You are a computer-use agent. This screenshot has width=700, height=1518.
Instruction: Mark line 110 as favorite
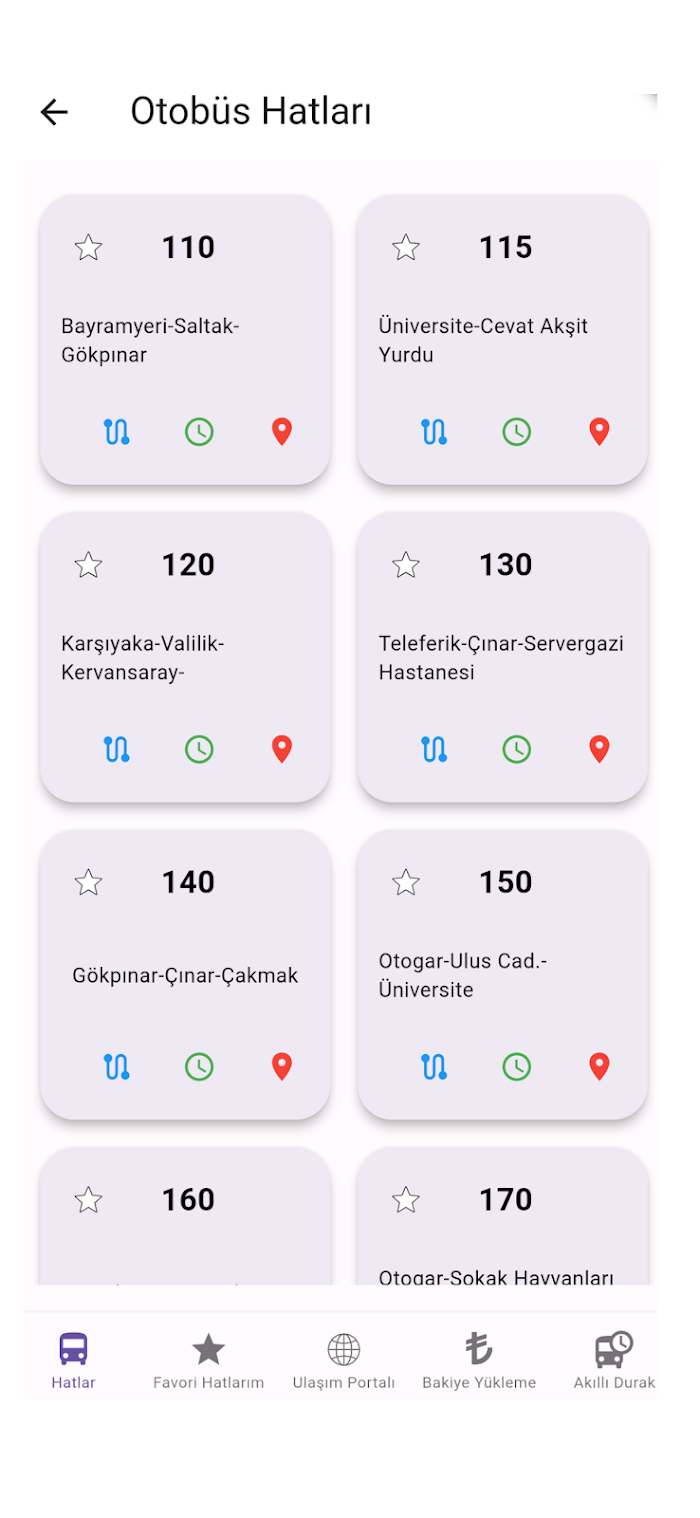pyautogui.click(x=89, y=248)
